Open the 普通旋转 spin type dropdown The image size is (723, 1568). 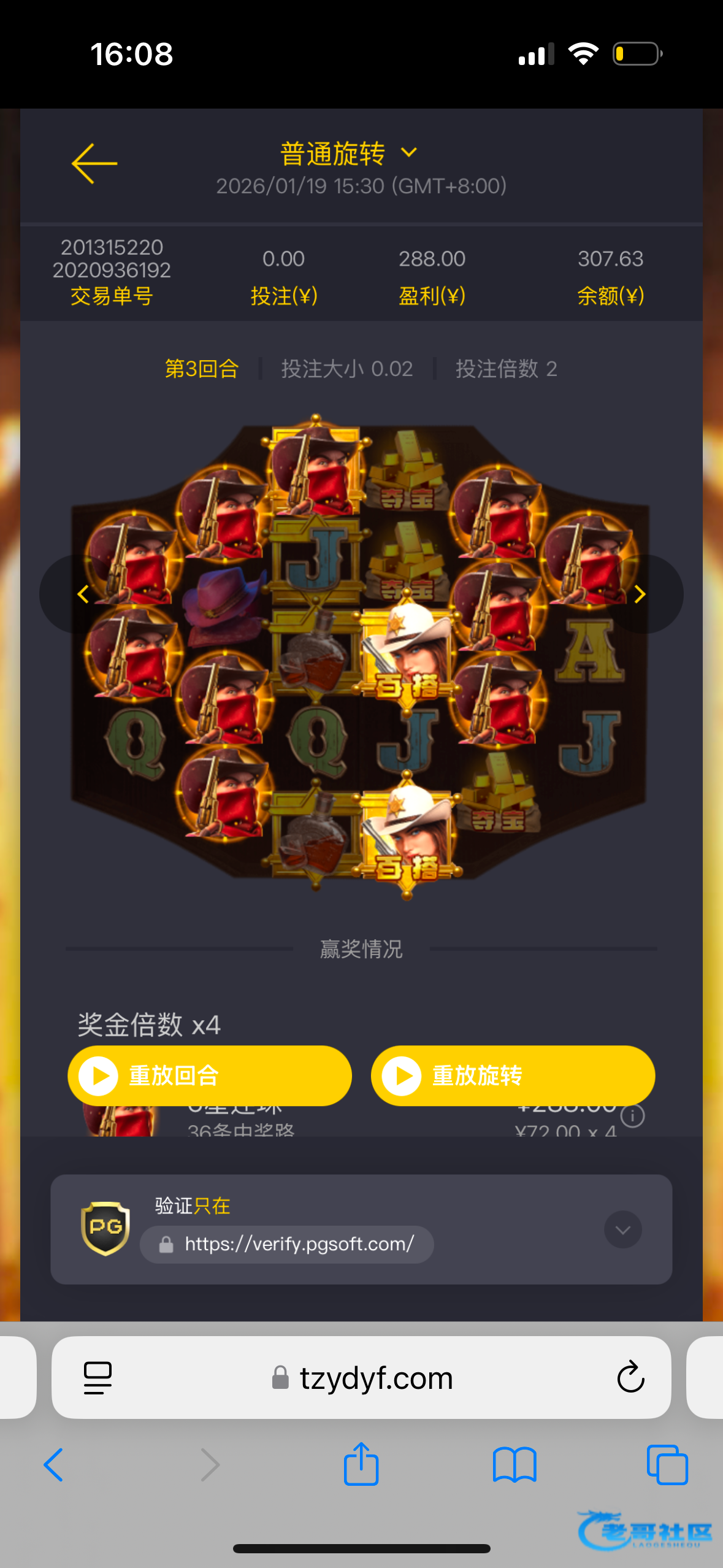[x=348, y=153]
